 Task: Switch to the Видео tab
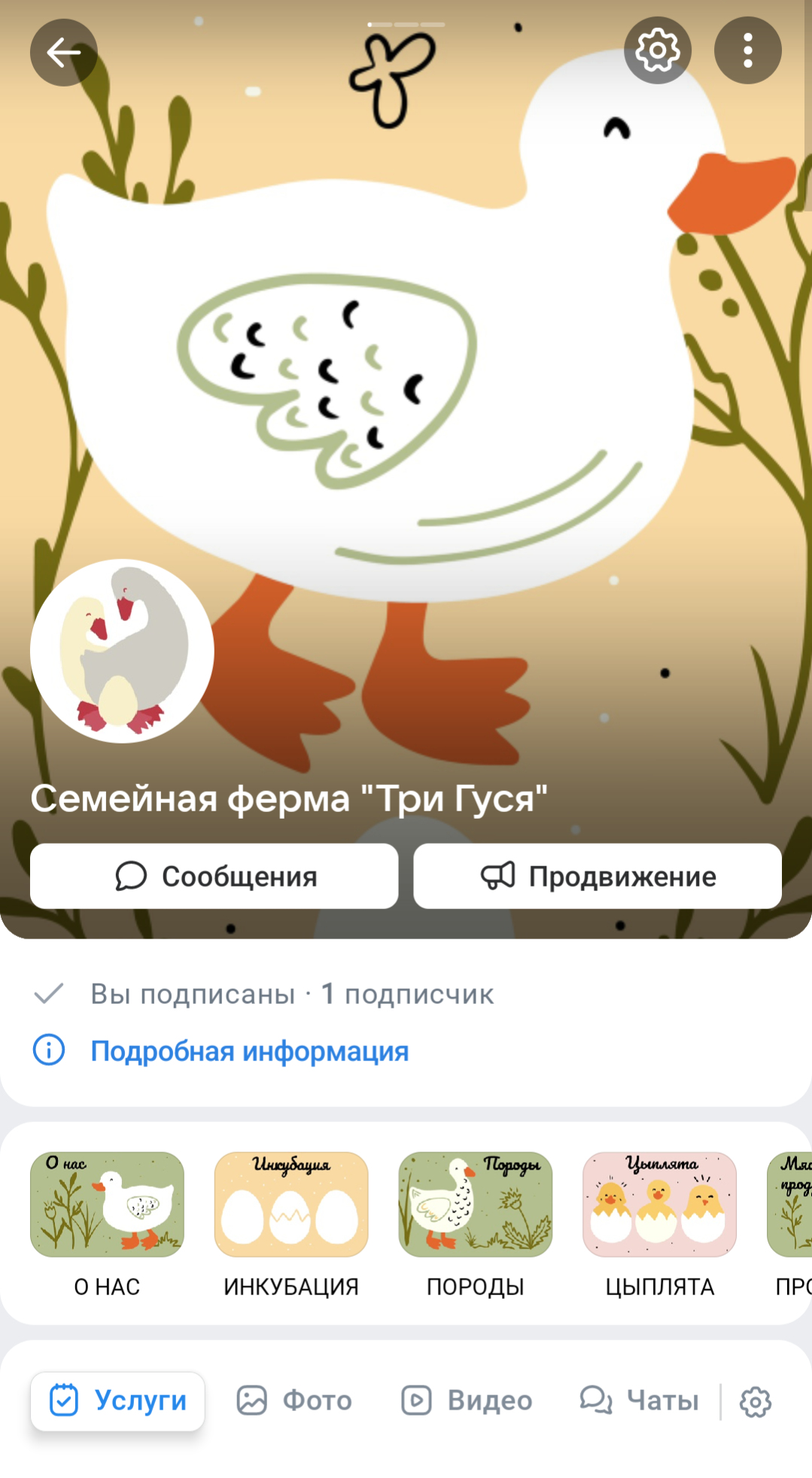pyautogui.click(x=467, y=1400)
